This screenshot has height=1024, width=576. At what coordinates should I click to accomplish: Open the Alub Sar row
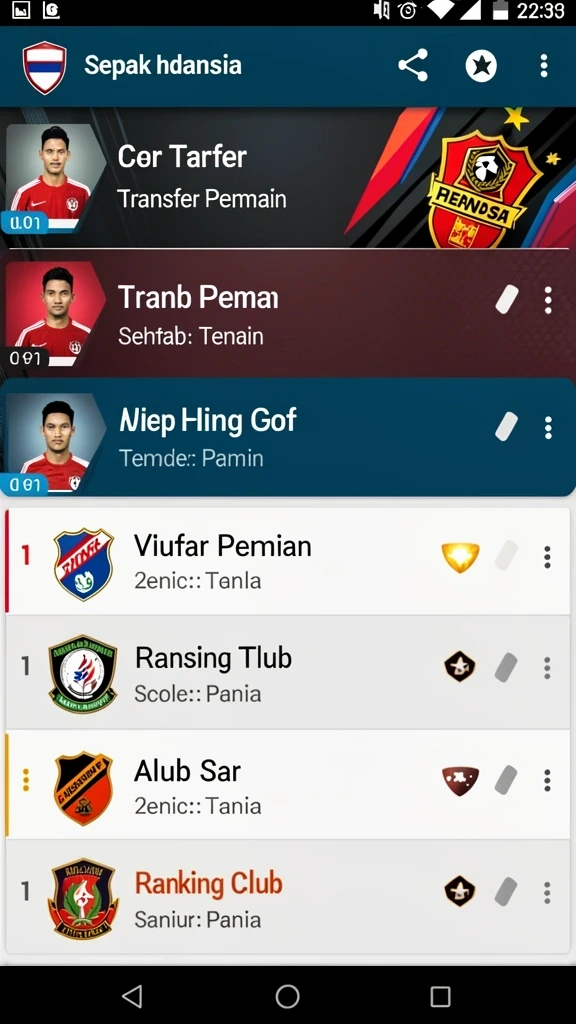pyautogui.click(x=288, y=784)
